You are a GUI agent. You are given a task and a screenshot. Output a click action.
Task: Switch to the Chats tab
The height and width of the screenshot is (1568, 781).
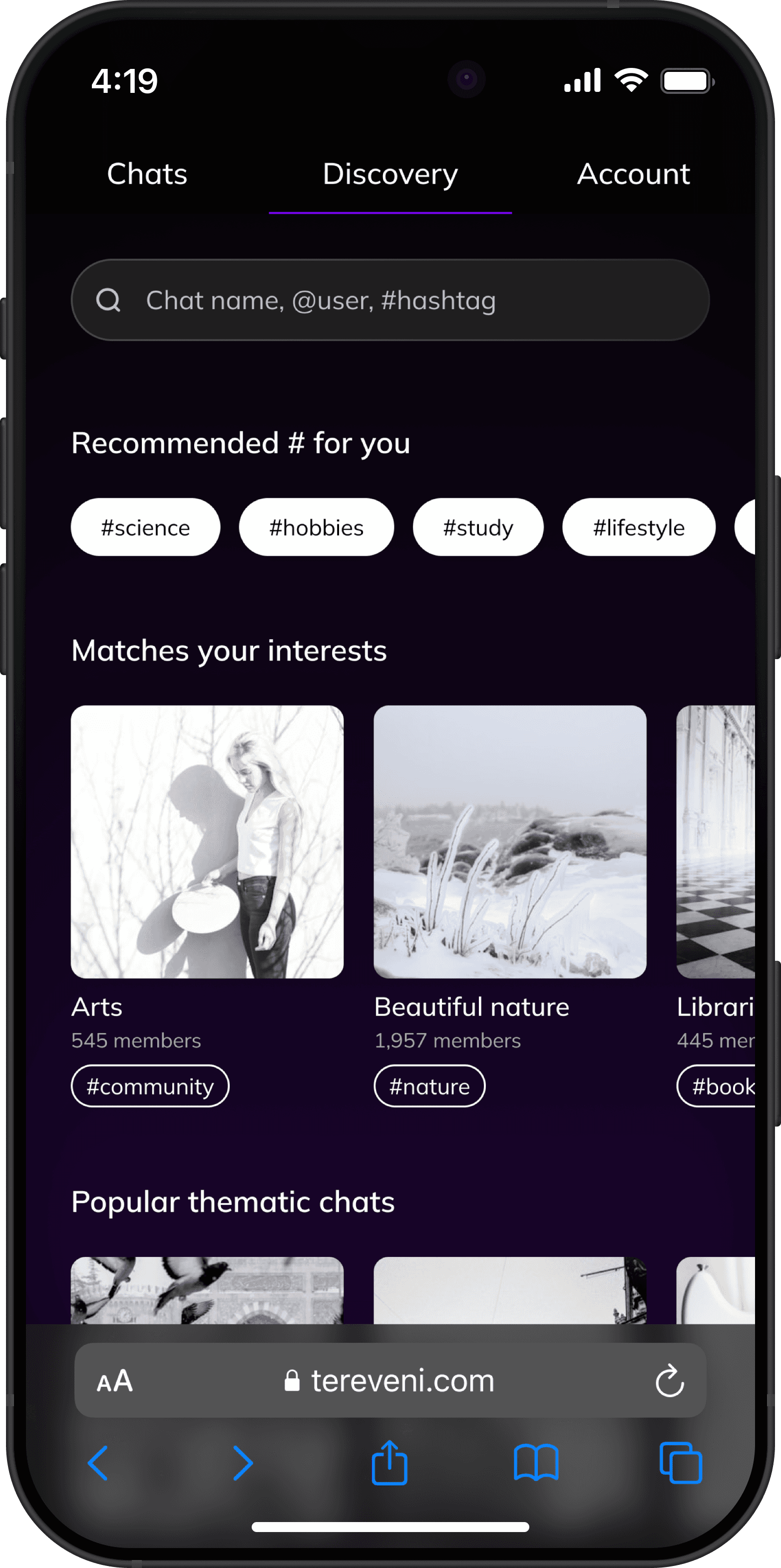click(147, 174)
